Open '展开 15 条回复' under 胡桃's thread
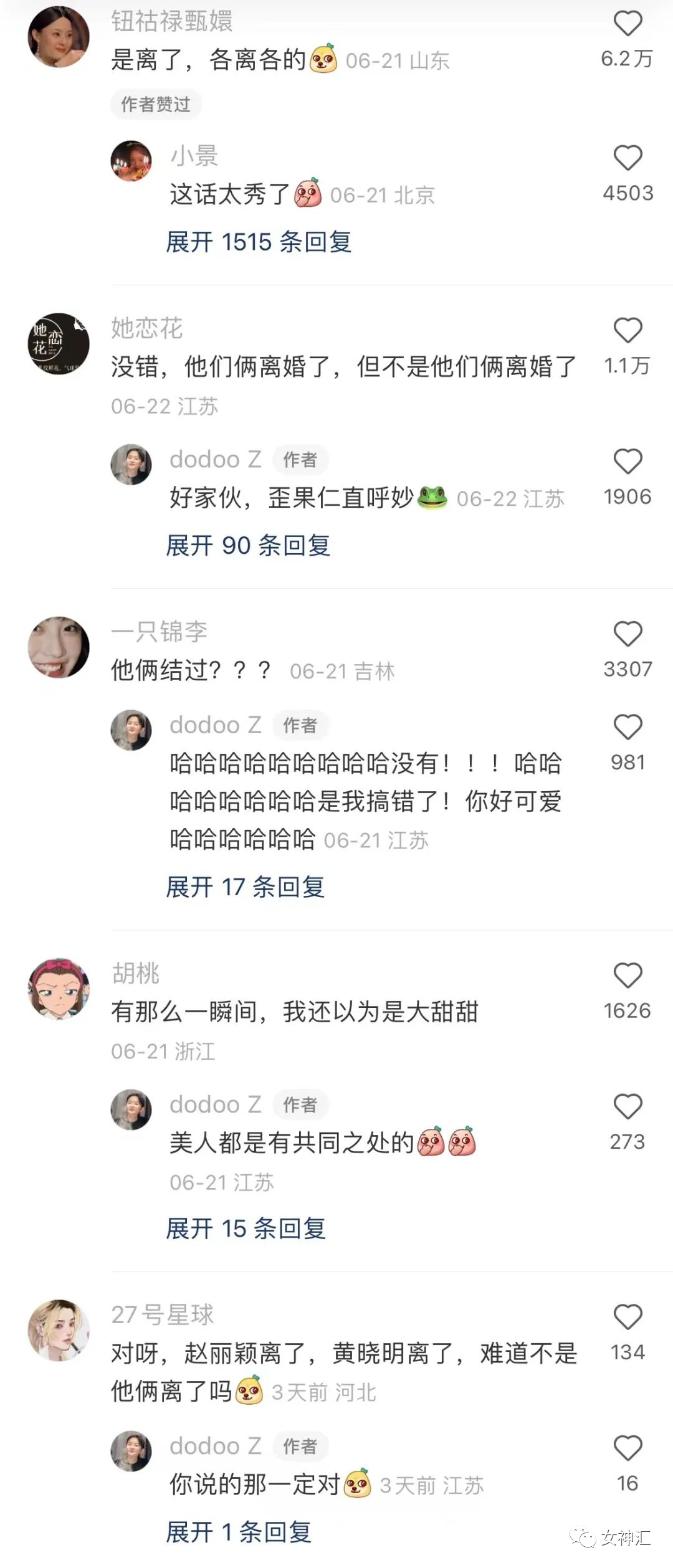 tap(245, 1229)
